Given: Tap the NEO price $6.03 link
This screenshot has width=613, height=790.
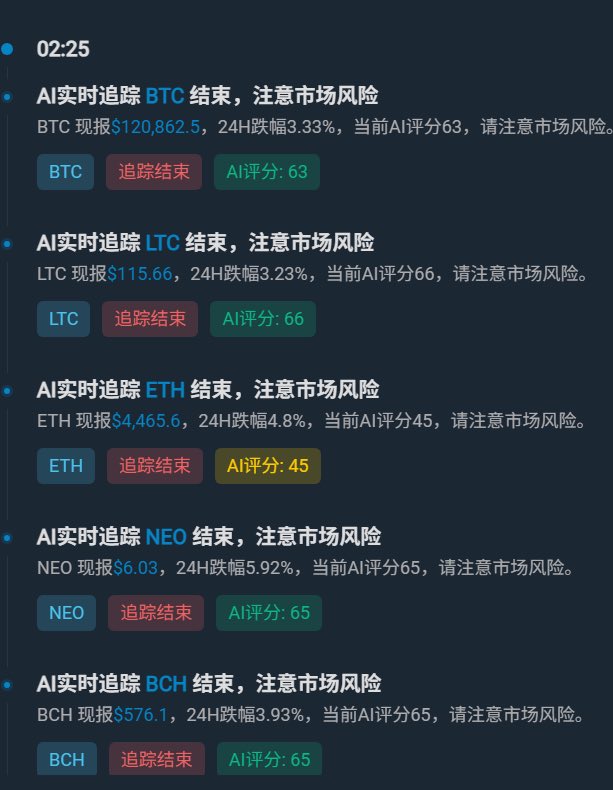Looking at the screenshot, I should point(135,568).
